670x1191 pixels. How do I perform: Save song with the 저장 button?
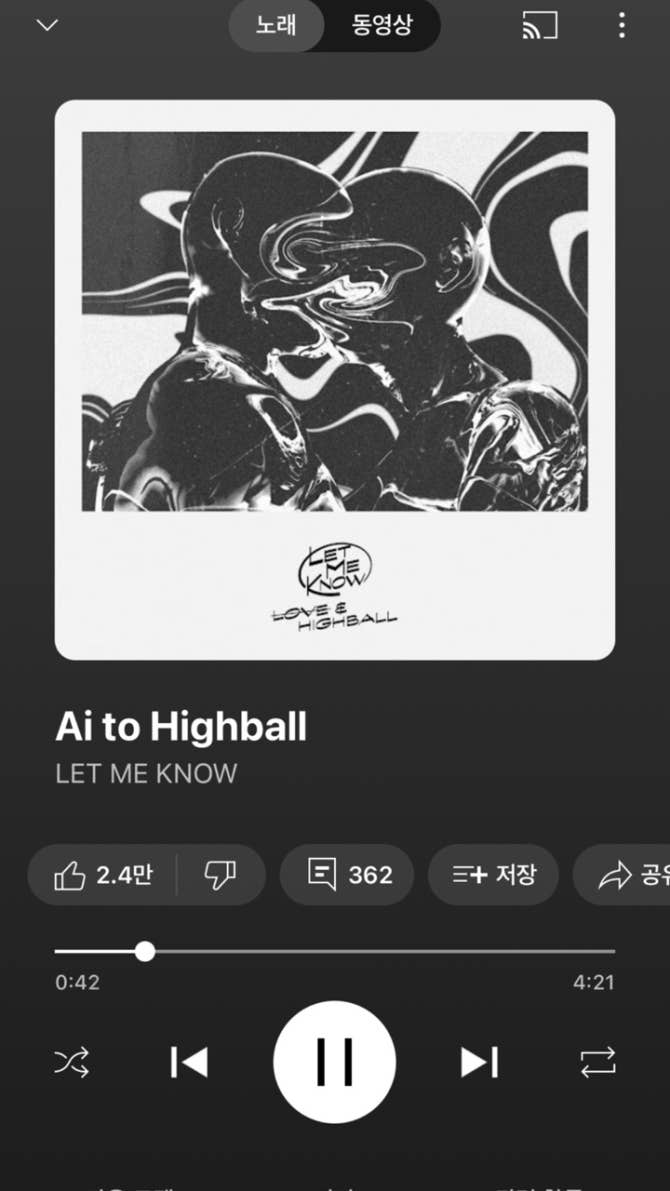(x=493, y=875)
